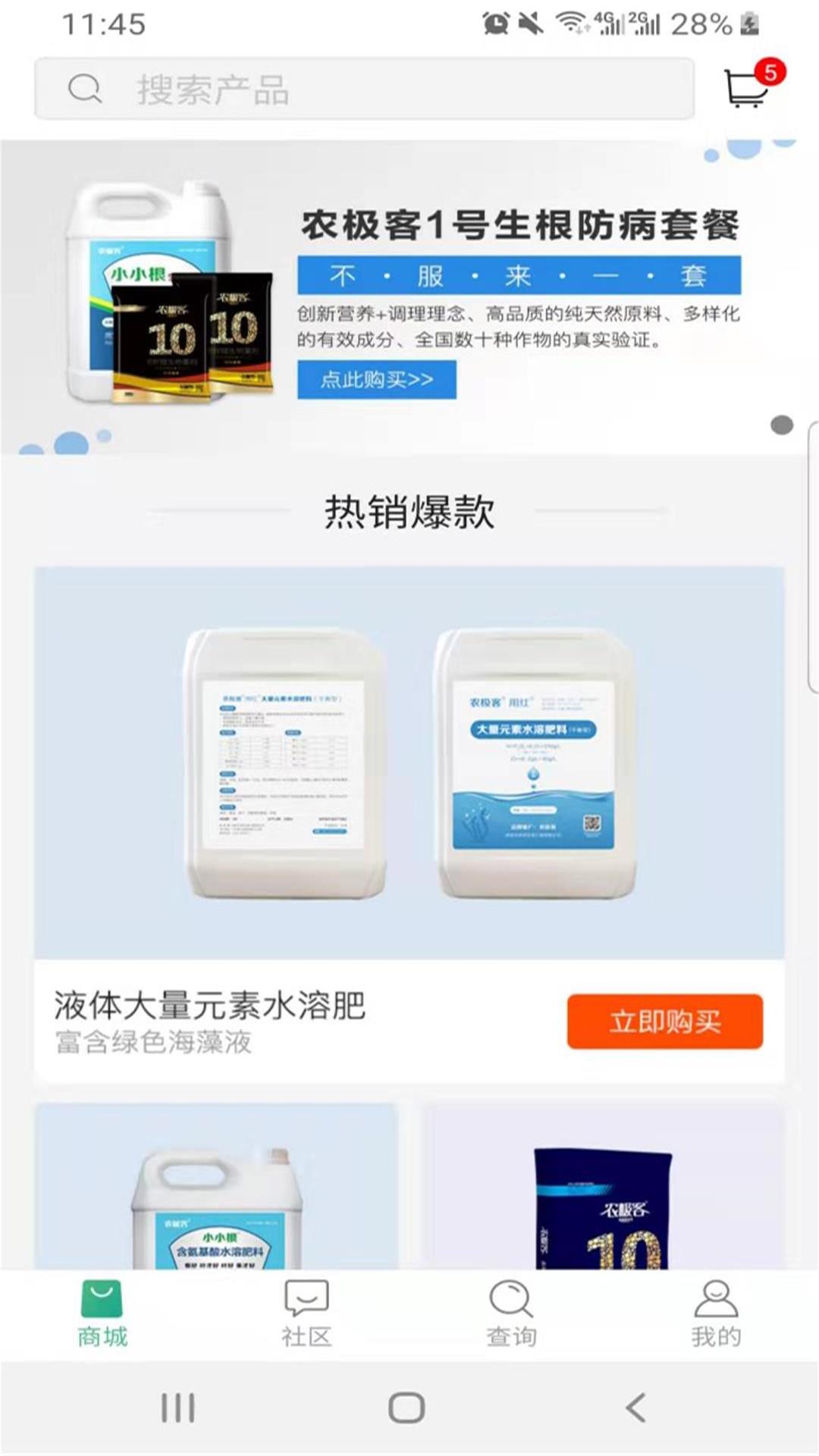Switch to the 社区 tab
The height and width of the screenshot is (1456, 819).
(x=306, y=1313)
